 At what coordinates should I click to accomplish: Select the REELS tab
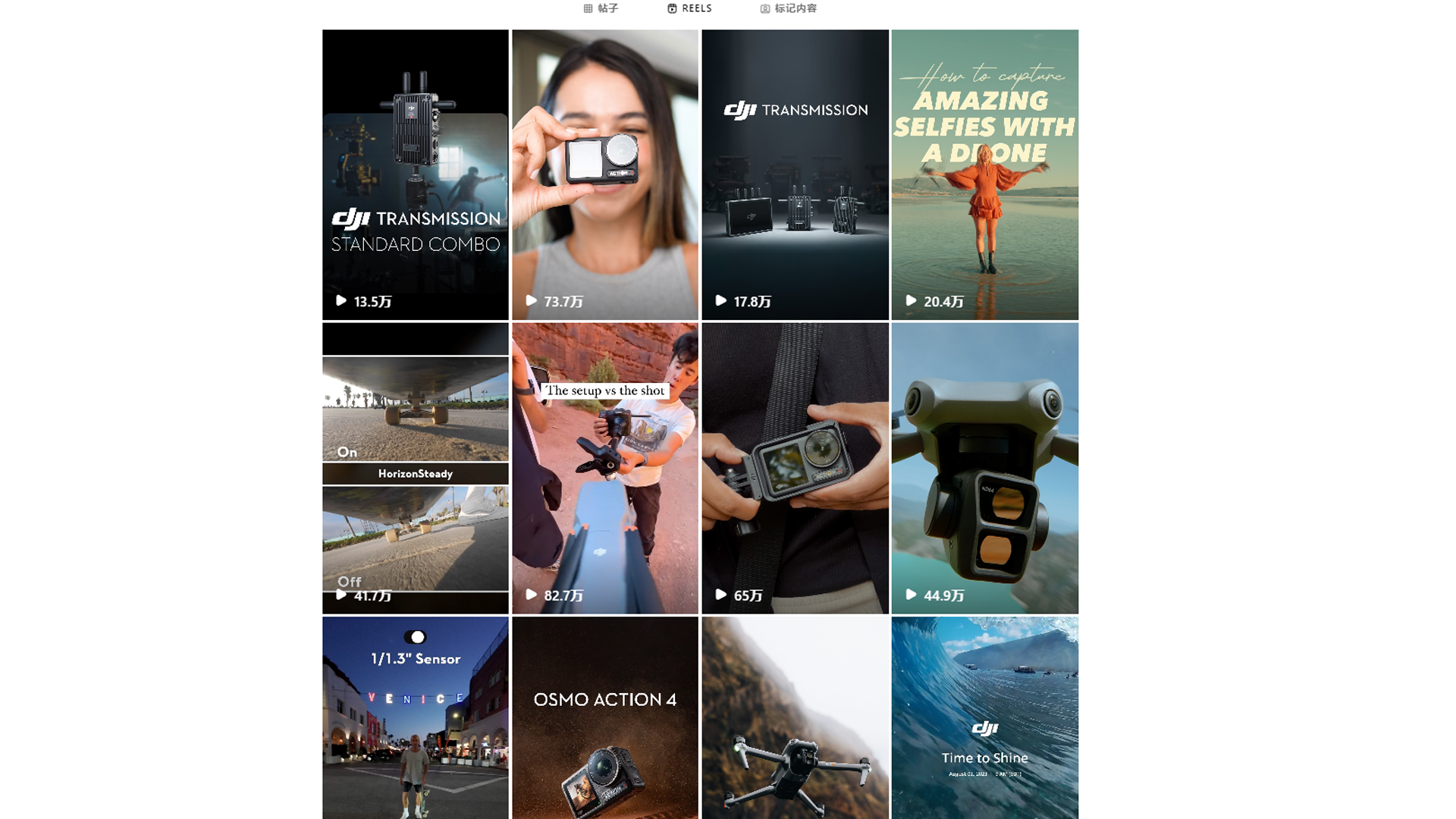(x=689, y=8)
